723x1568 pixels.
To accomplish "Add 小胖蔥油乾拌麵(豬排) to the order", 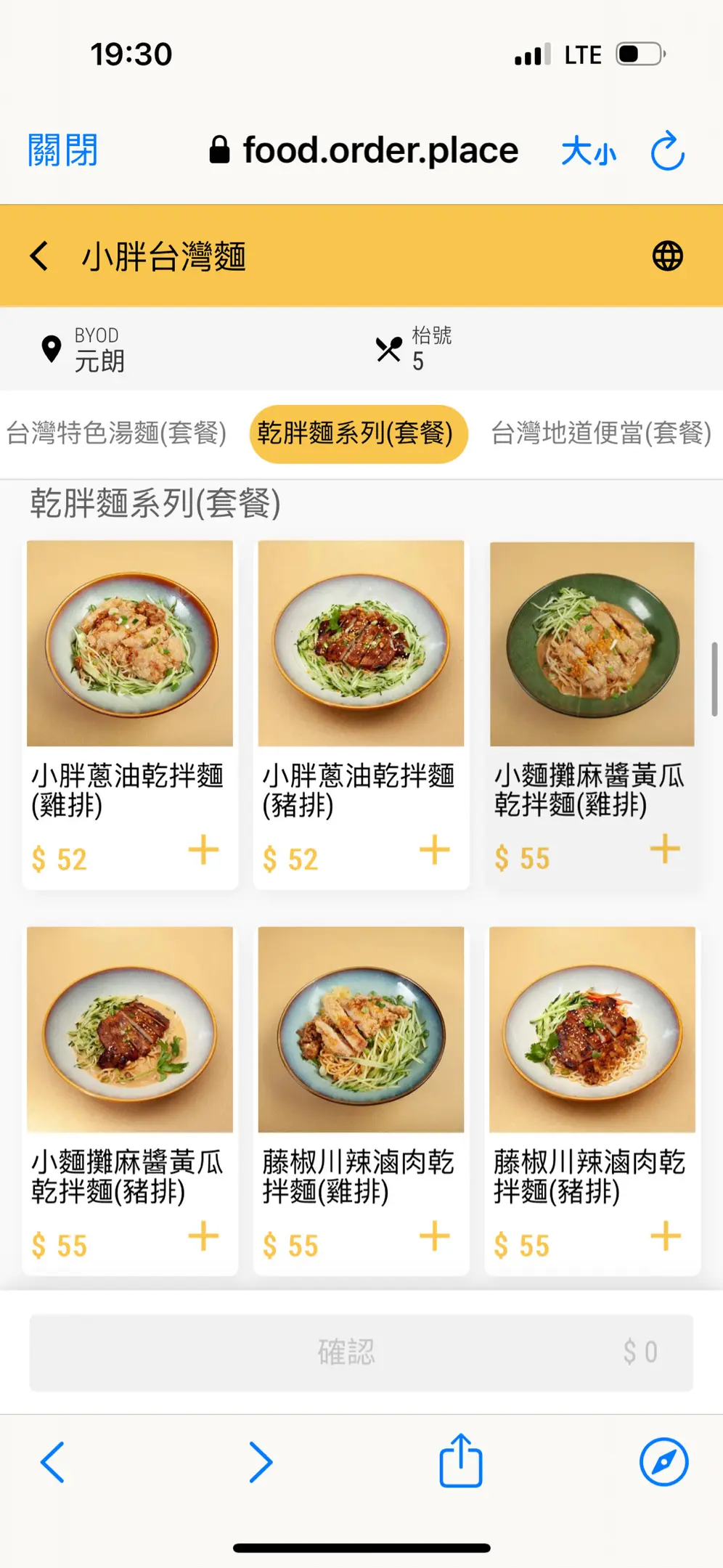I will coord(434,849).
